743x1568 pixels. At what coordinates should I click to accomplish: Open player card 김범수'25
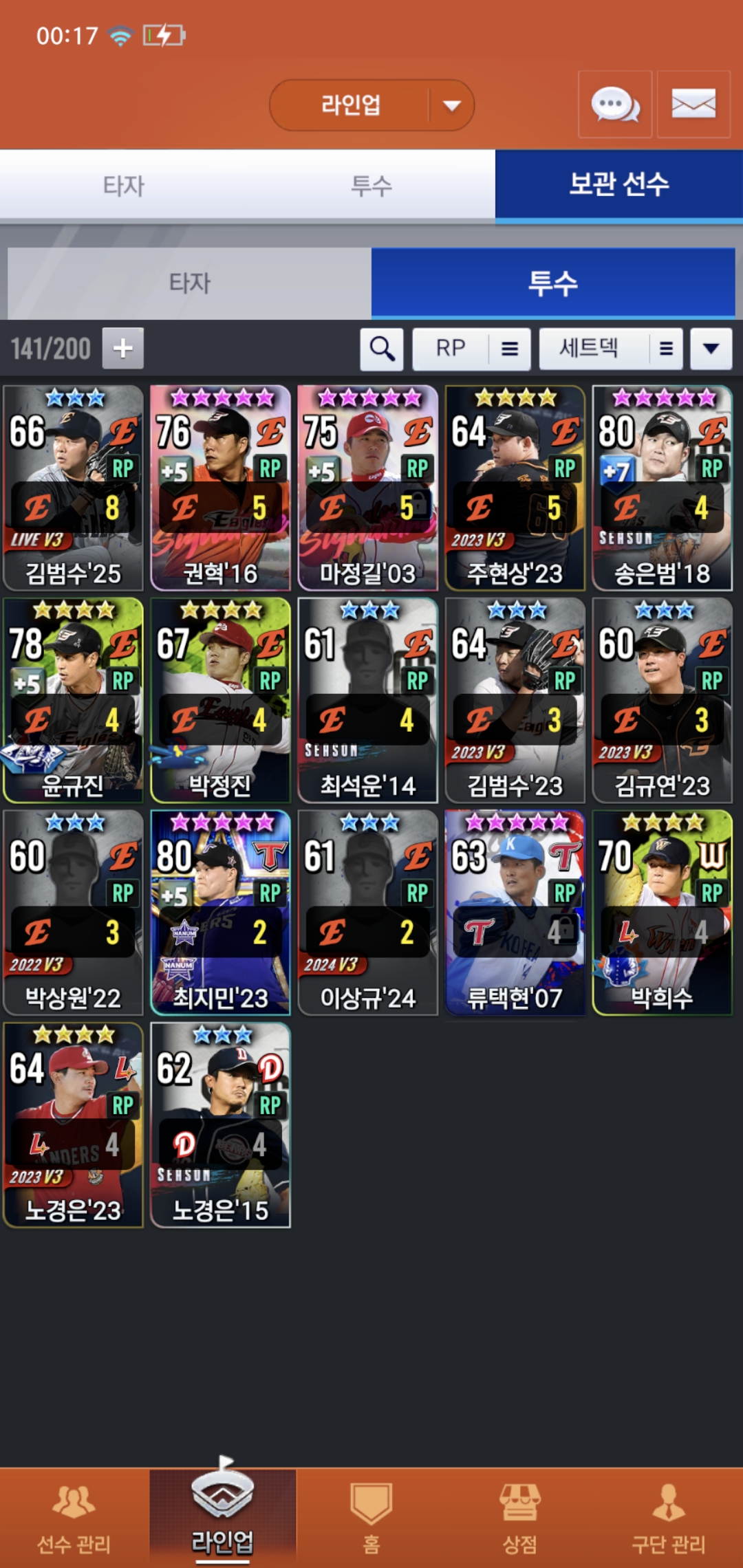point(73,488)
